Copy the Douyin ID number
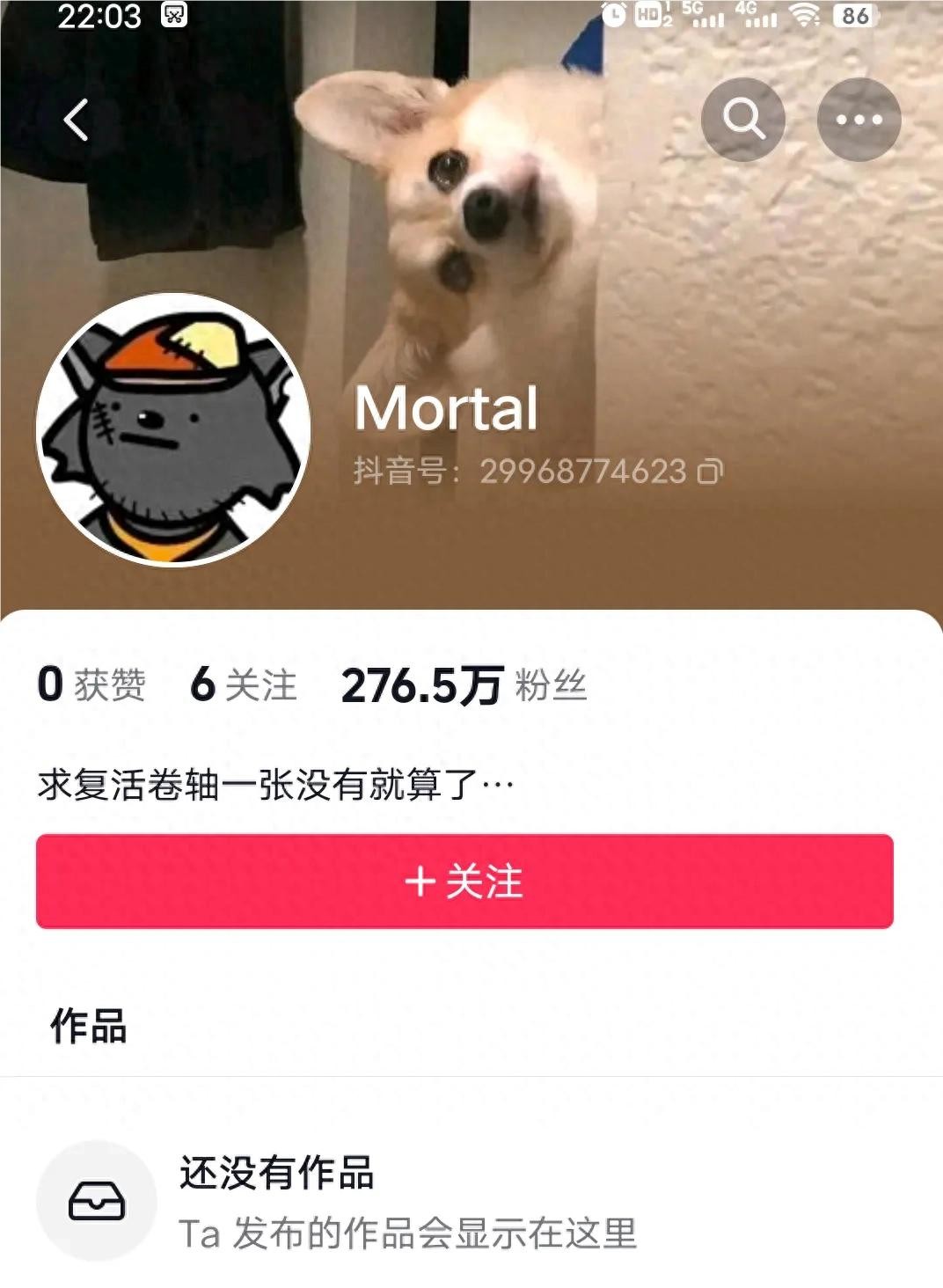The image size is (943, 1288). click(x=711, y=472)
